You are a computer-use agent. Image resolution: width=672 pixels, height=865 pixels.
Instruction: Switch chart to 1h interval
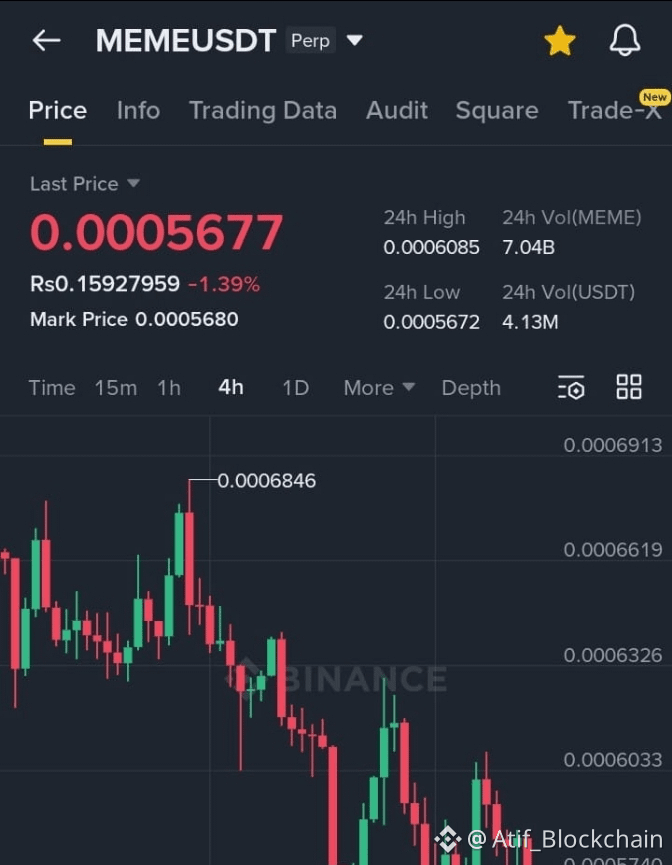169,388
